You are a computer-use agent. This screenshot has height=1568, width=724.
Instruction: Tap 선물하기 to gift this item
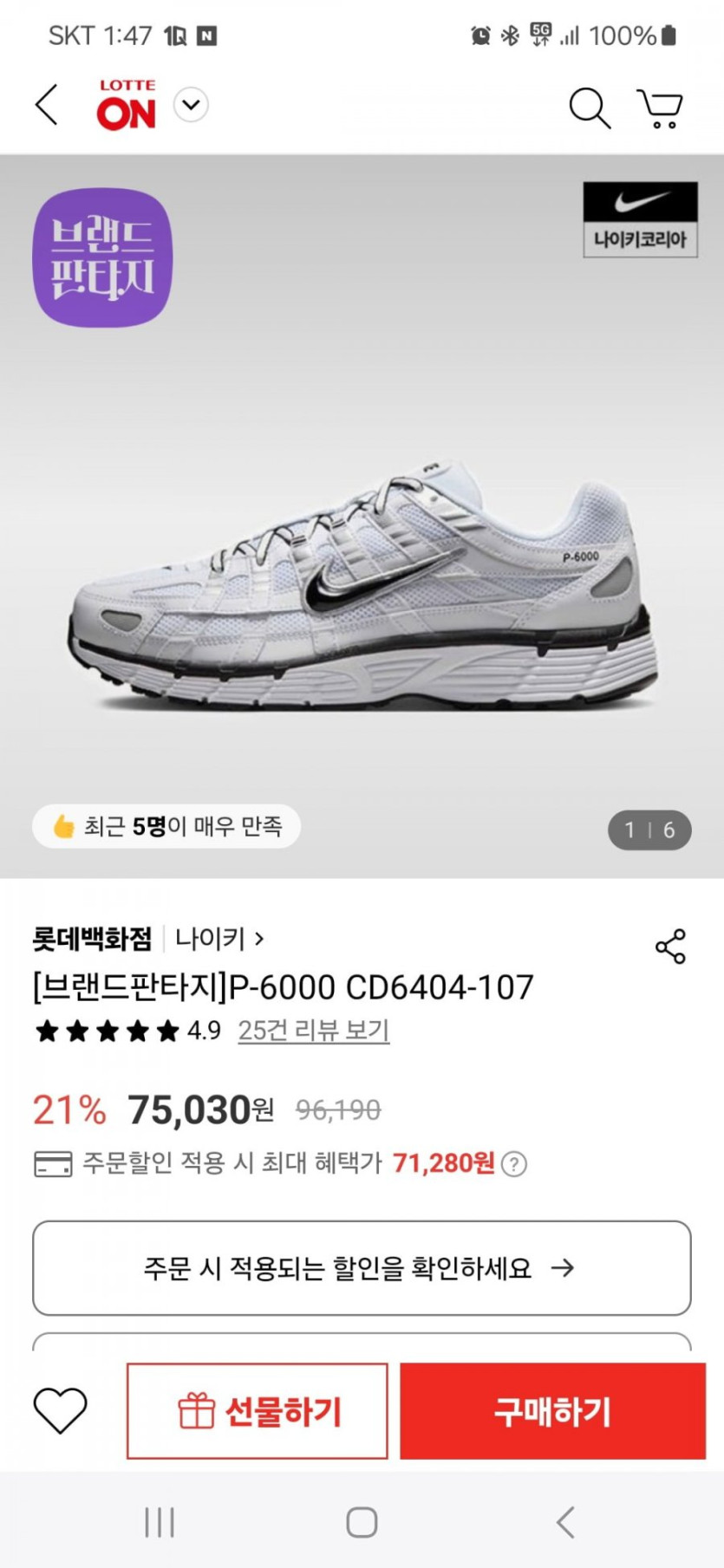coord(258,1411)
